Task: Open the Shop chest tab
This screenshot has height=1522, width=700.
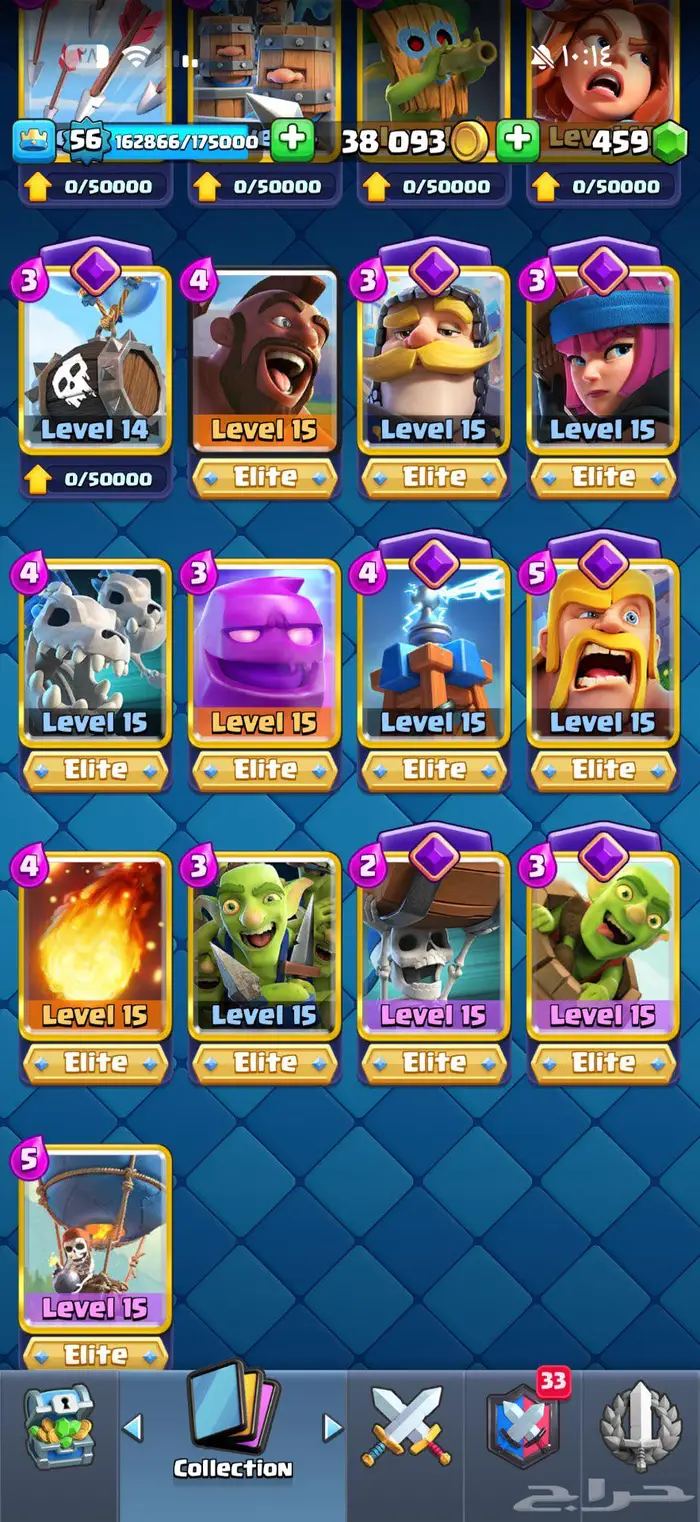Action: pos(59,1426)
